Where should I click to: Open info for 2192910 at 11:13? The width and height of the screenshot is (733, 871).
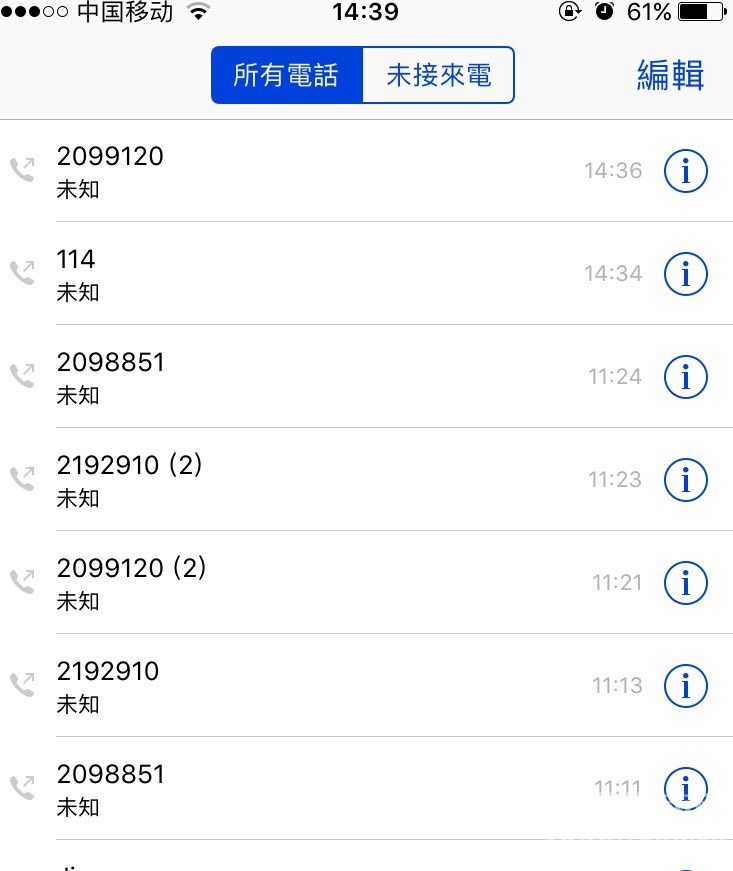(686, 686)
